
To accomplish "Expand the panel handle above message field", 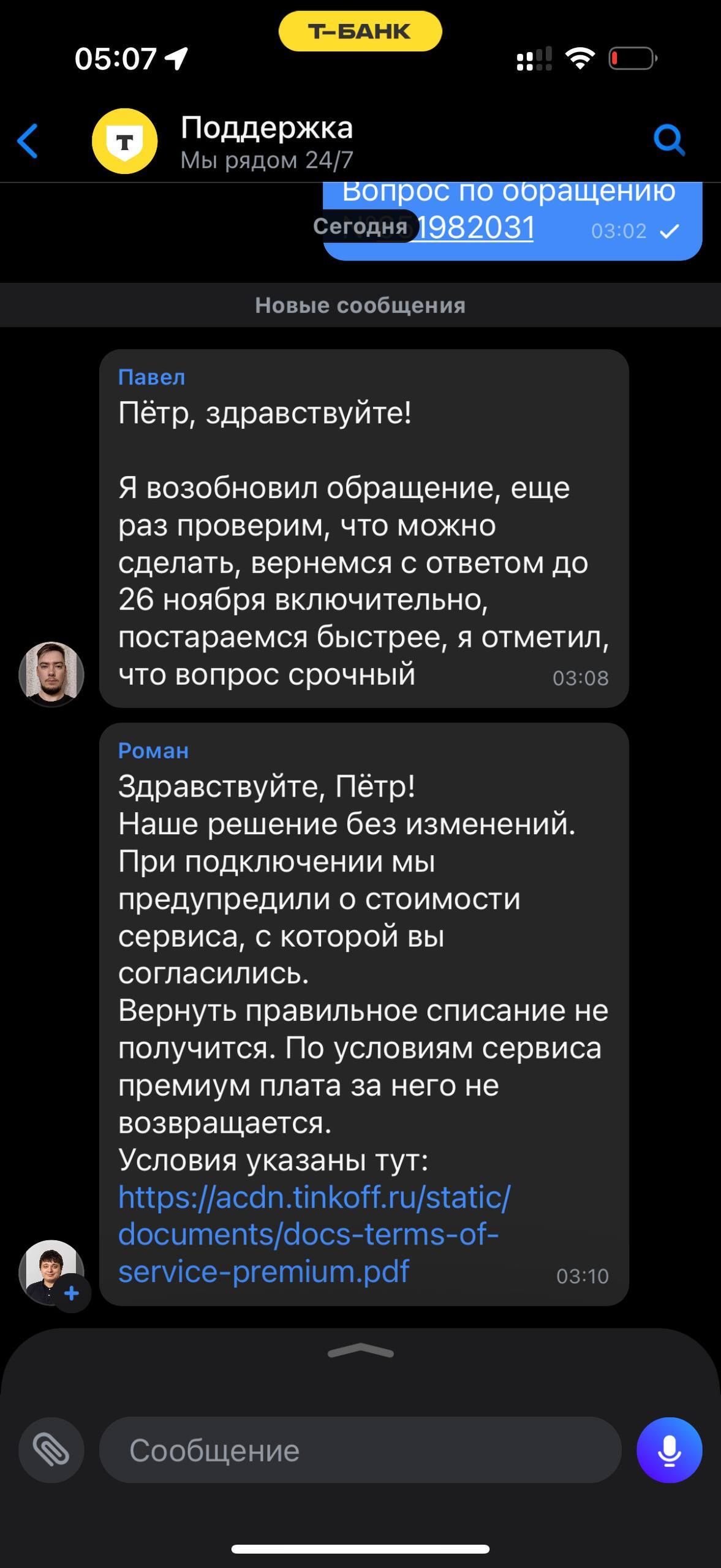I will pos(360,1352).
